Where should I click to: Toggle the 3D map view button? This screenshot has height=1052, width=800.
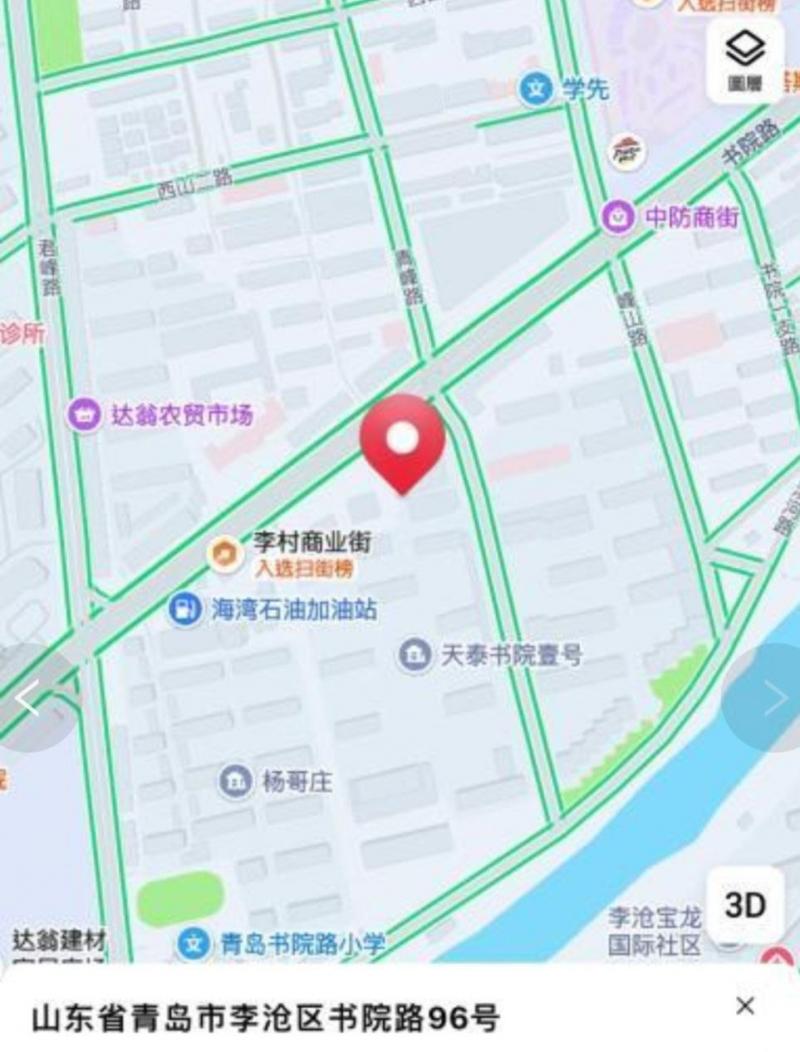pyautogui.click(x=745, y=904)
